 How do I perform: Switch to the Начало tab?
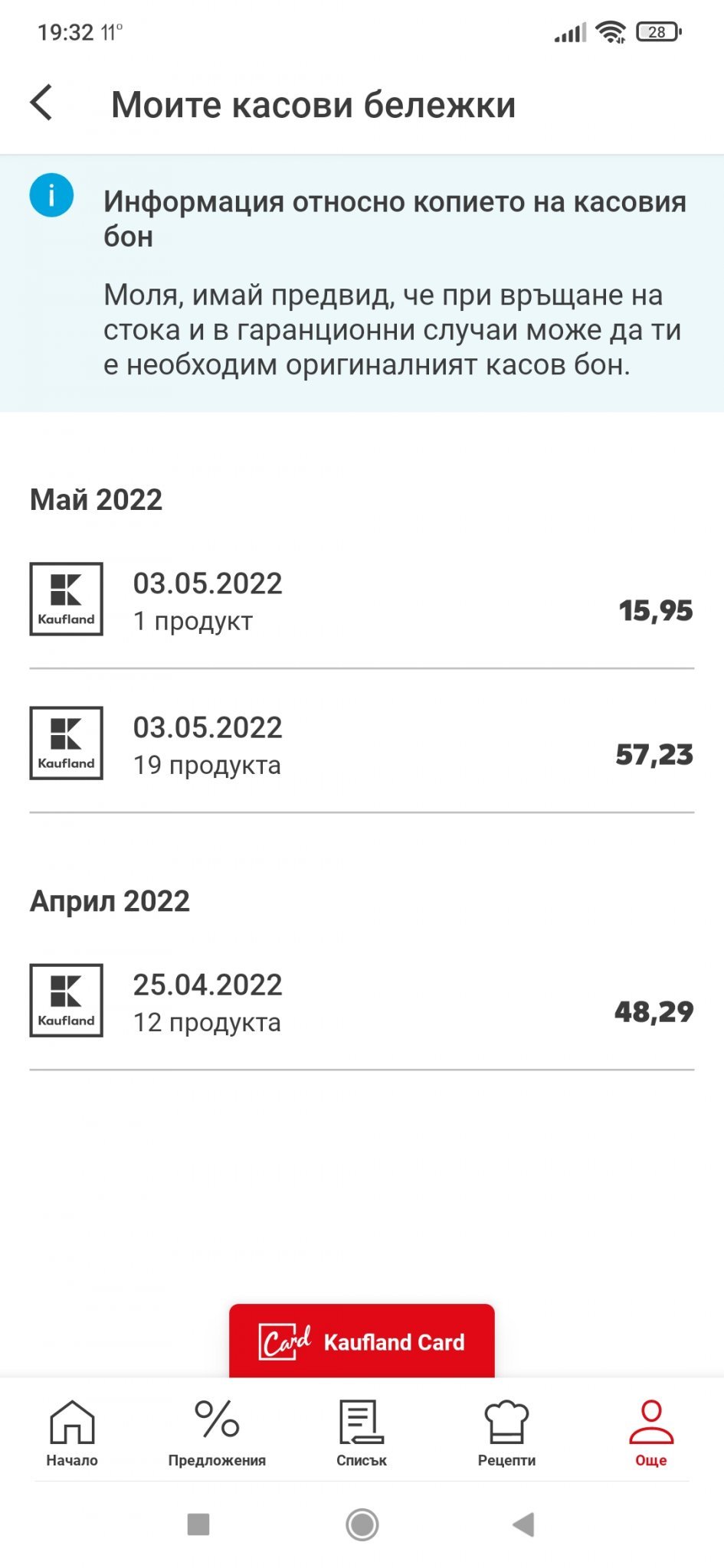coord(72,1432)
